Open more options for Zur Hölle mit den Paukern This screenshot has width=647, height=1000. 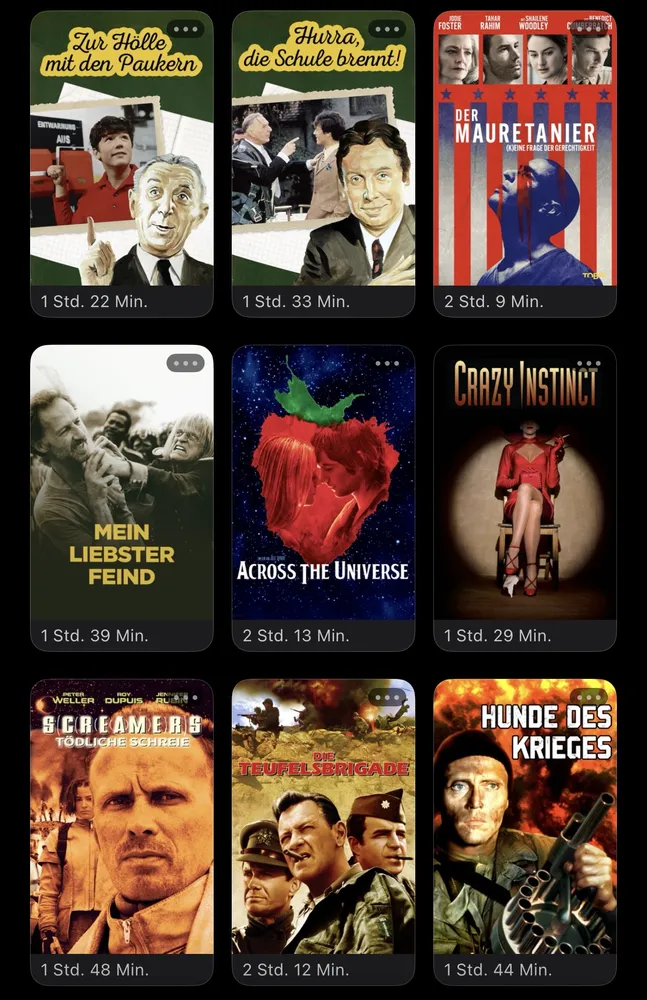point(185,29)
